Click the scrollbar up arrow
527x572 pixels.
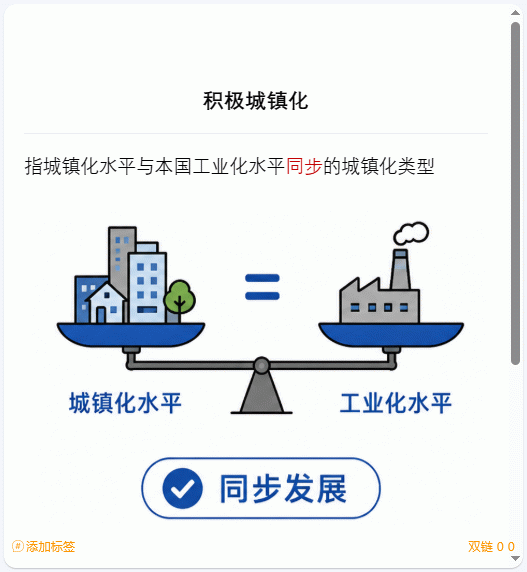[515, 13]
